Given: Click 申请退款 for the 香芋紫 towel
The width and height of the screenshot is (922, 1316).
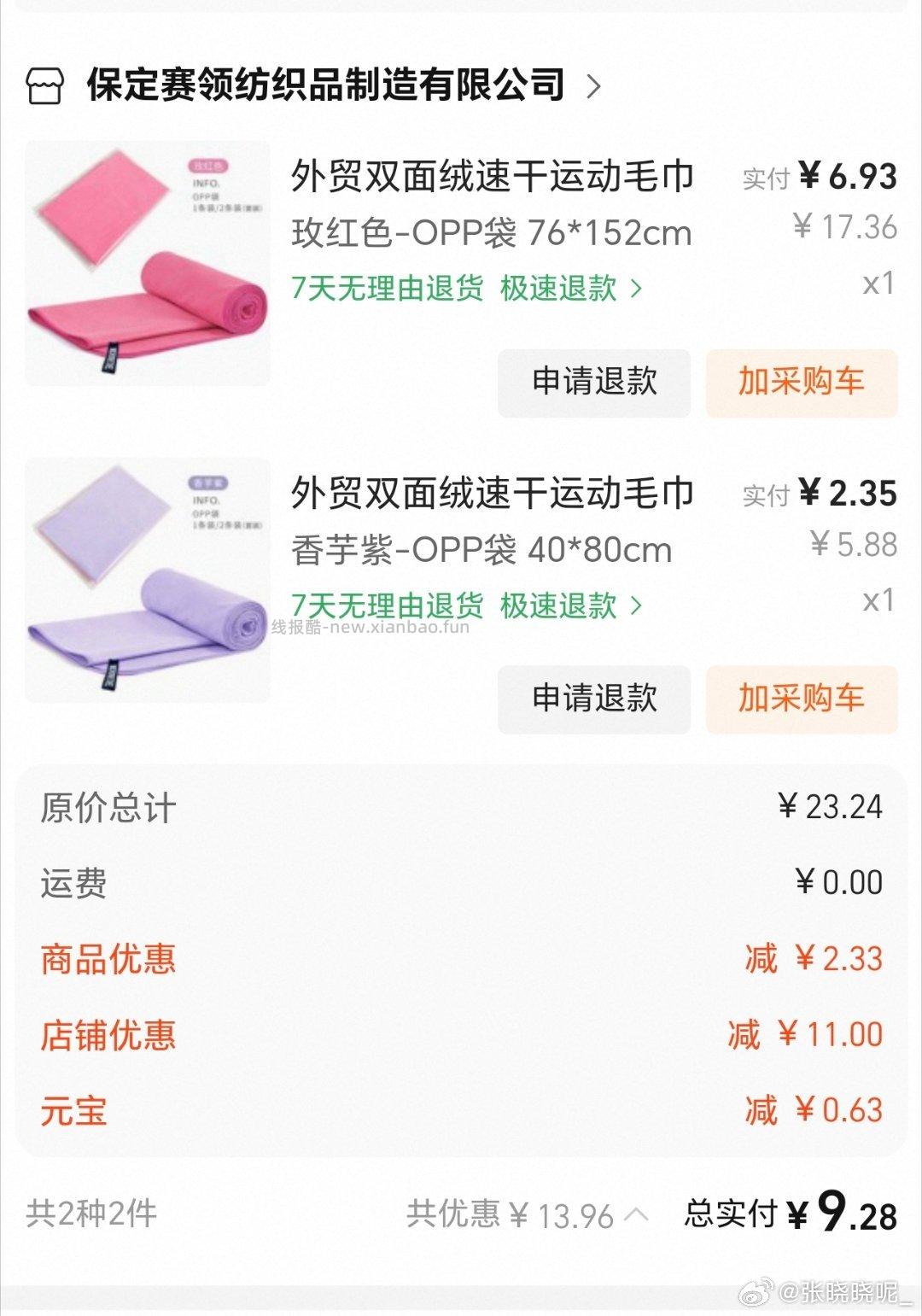Looking at the screenshot, I should coord(594,699).
